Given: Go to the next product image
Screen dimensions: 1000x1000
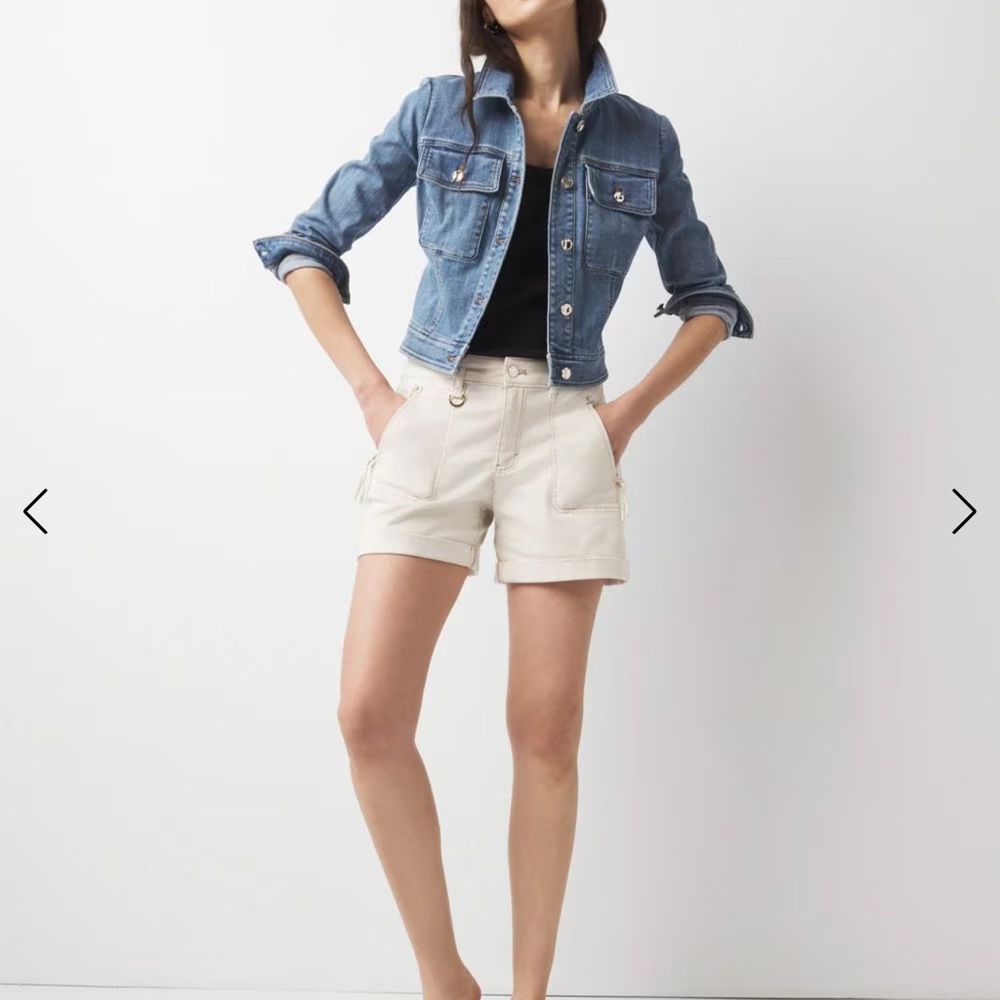Looking at the screenshot, I should pyautogui.click(x=963, y=511).
